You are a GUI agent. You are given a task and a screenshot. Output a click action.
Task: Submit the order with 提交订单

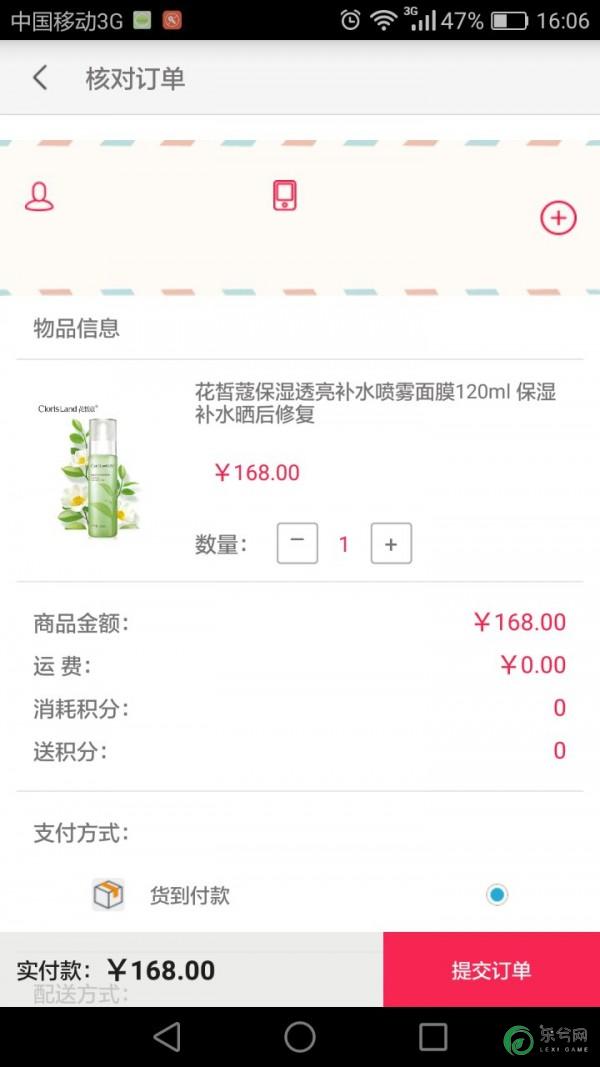pos(491,969)
